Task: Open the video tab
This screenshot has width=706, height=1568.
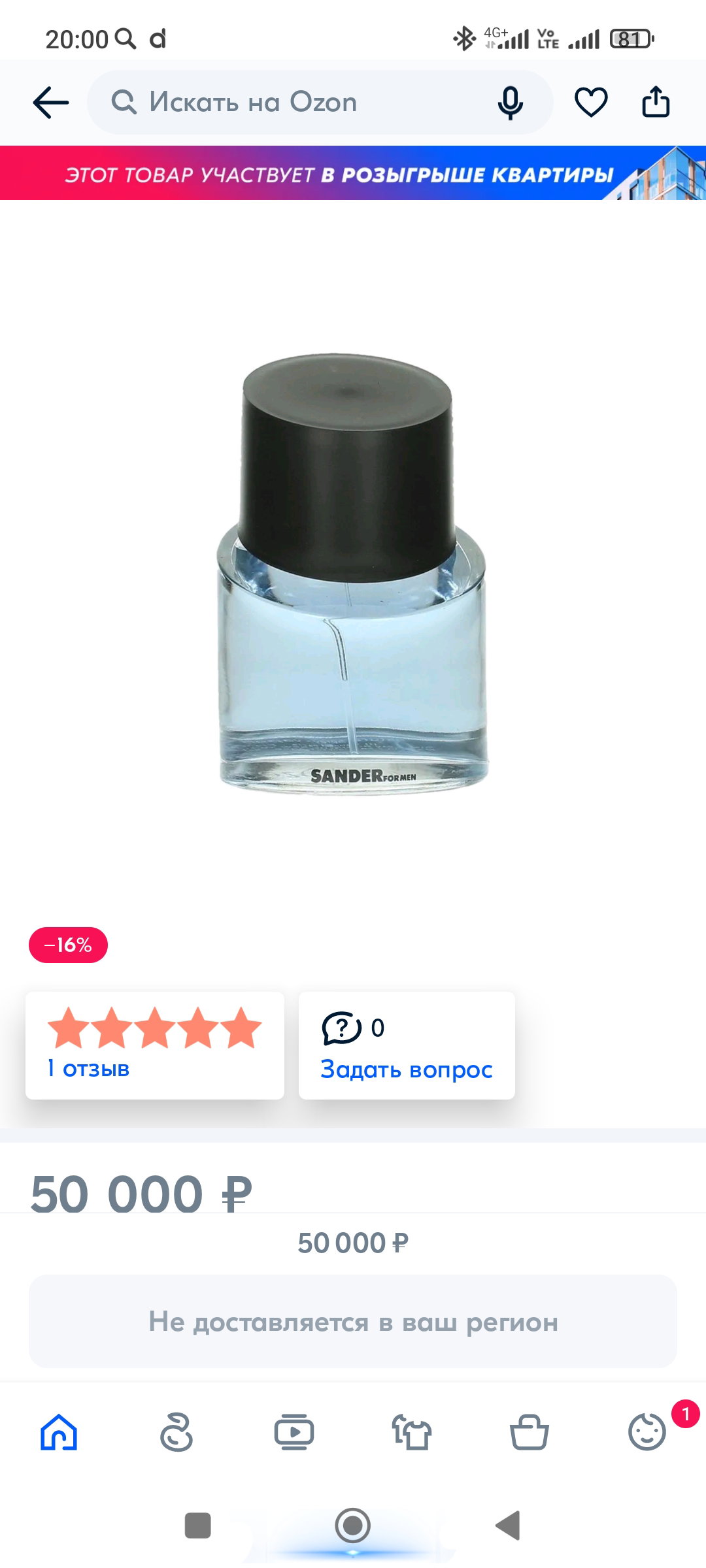Action: click(294, 1432)
